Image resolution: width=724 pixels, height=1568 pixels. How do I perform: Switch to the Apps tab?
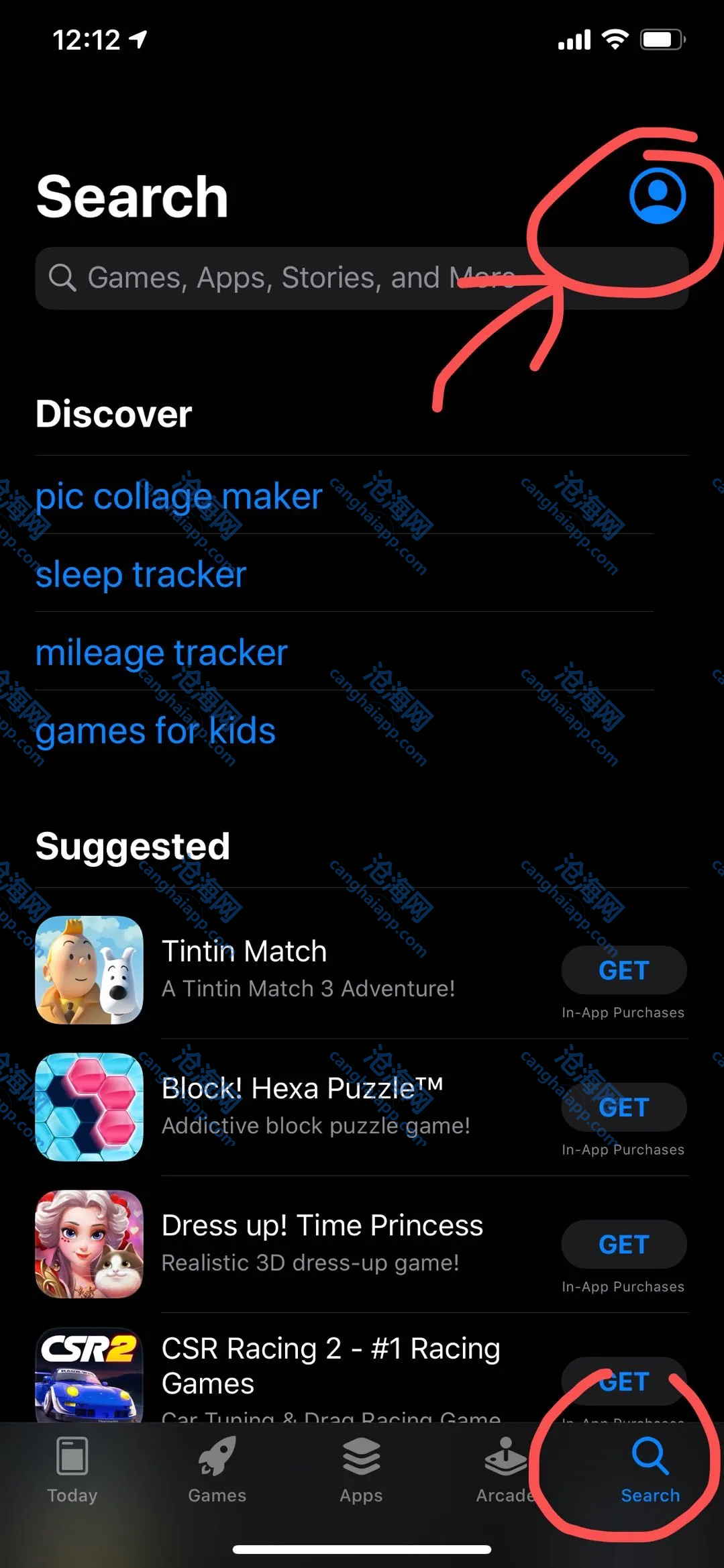coord(361,1469)
